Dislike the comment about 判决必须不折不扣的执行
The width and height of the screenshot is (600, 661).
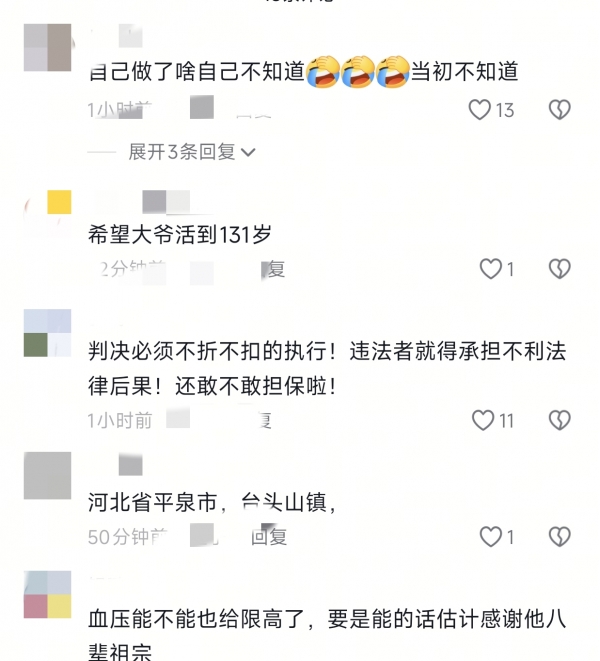pyautogui.click(x=559, y=421)
